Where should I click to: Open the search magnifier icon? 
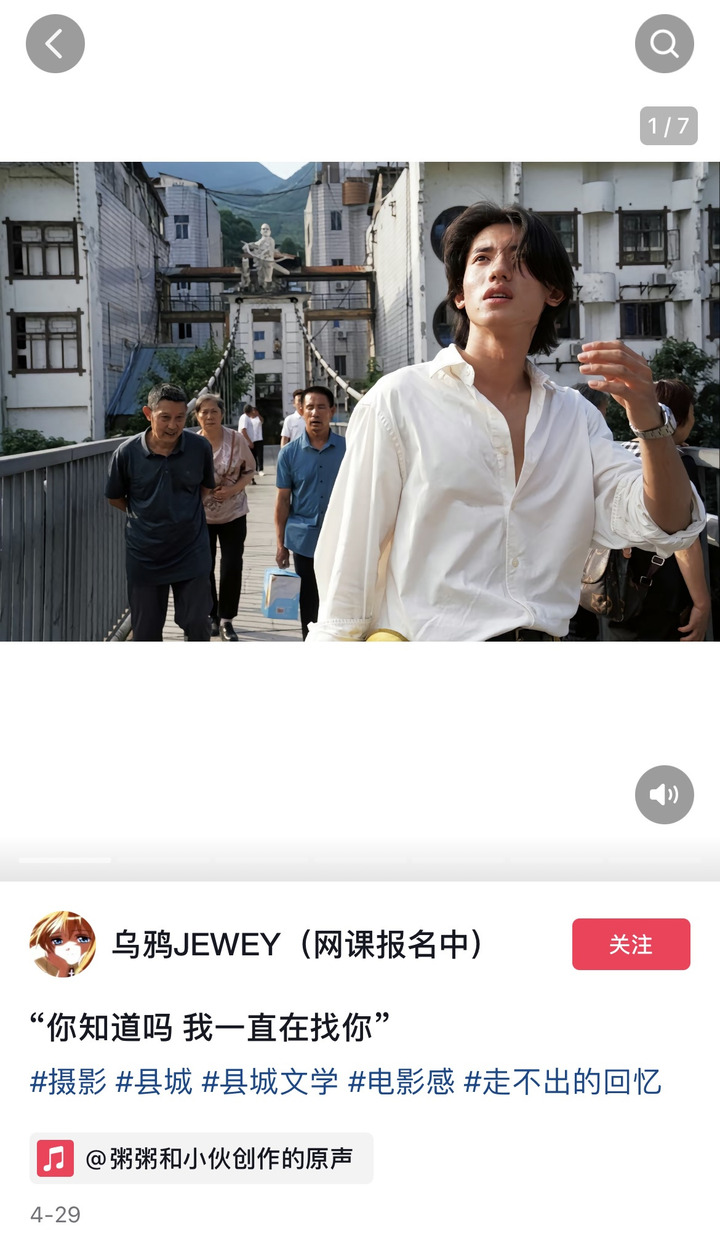point(664,44)
